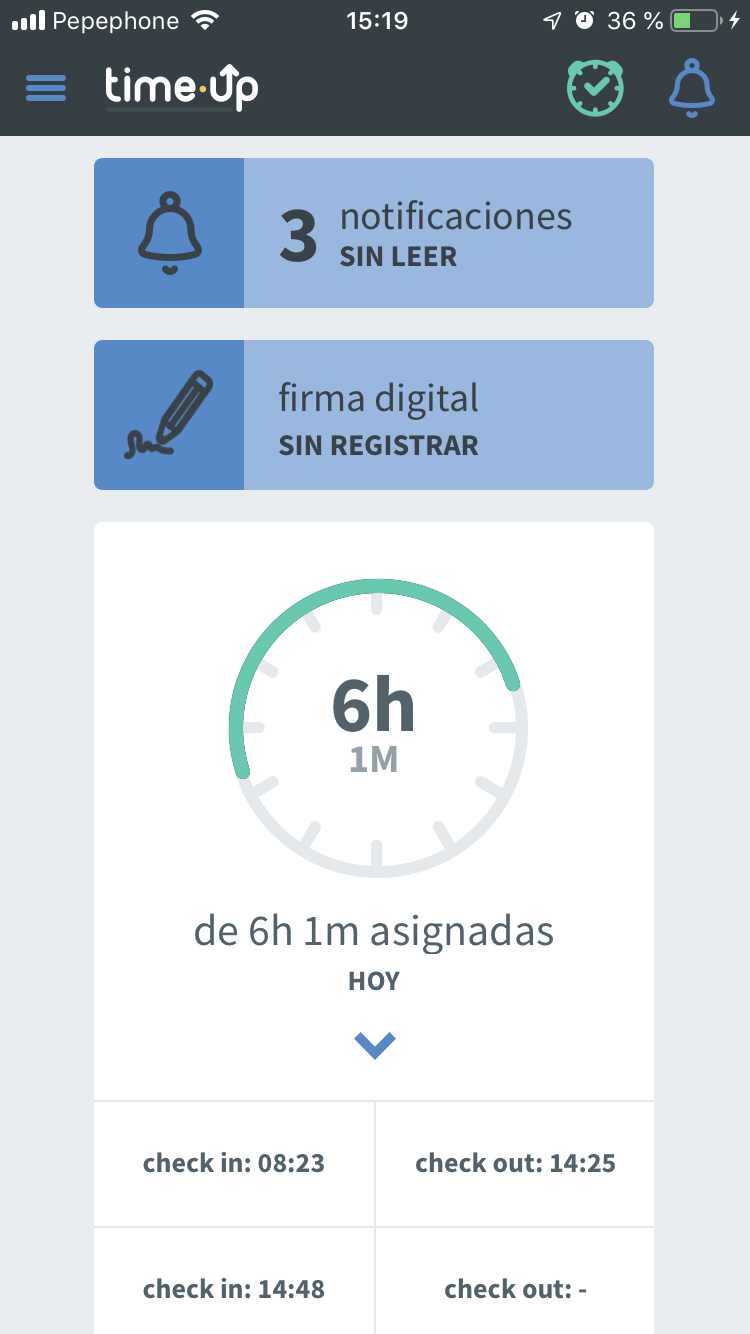Open the hamburger drawer menu
Viewport: 750px width, 1334px height.
click(x=46, y=88)
